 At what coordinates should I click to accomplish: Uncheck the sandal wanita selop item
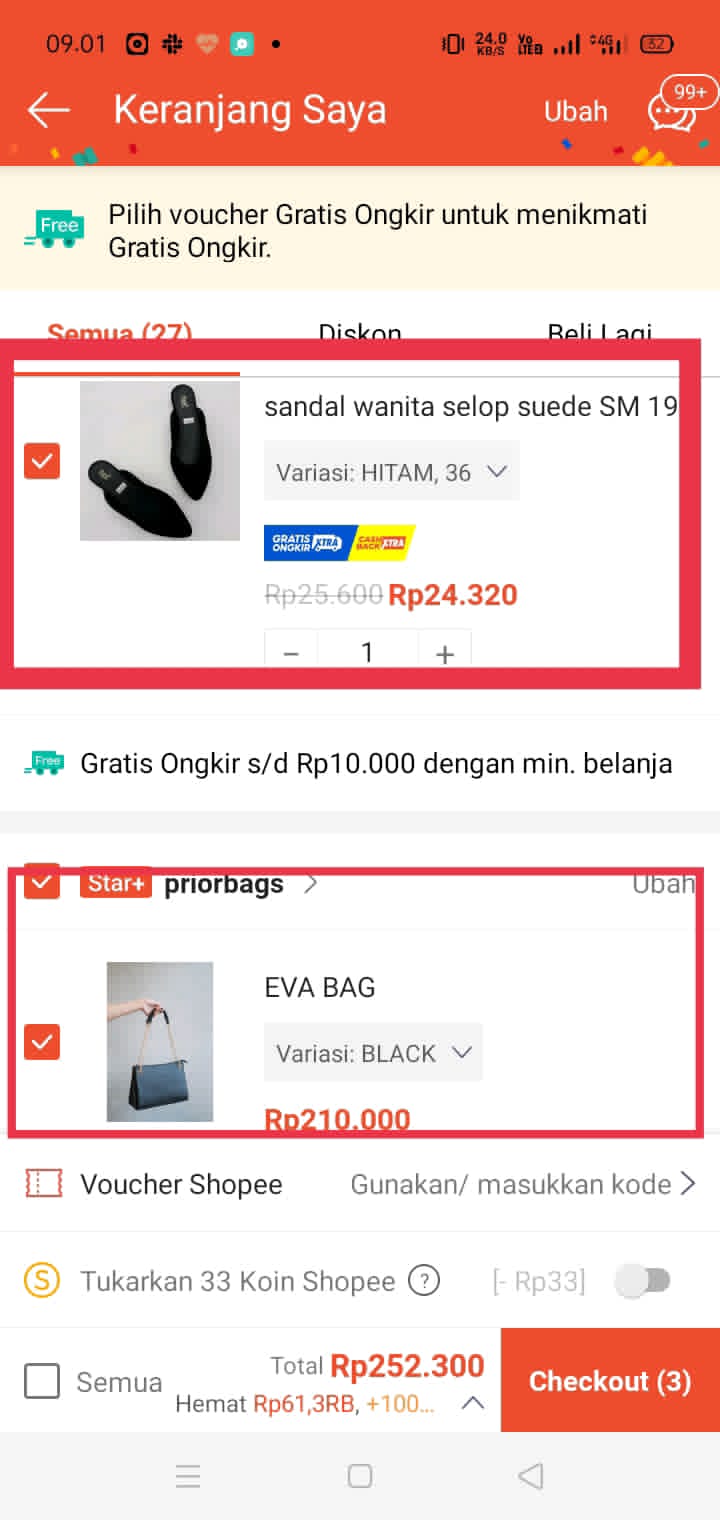click(42, 461)
